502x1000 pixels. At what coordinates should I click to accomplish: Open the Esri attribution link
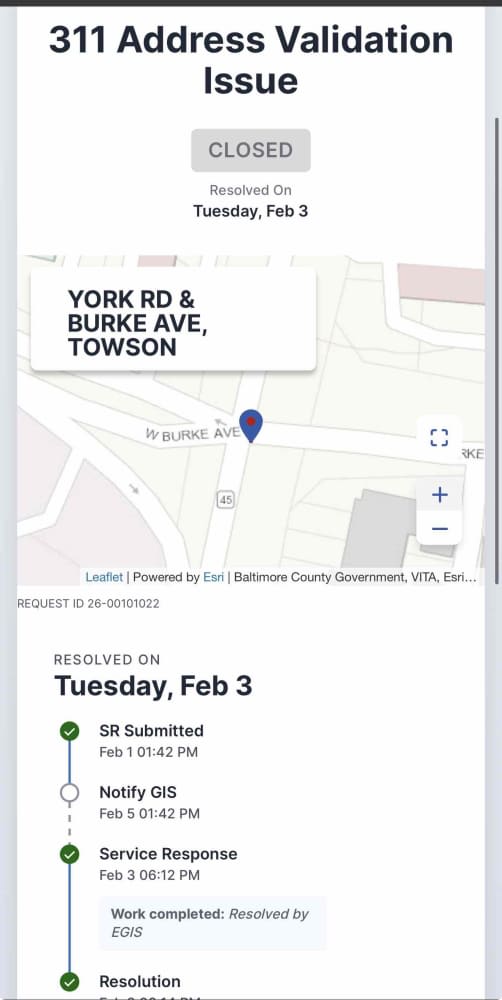coord(213,577)
